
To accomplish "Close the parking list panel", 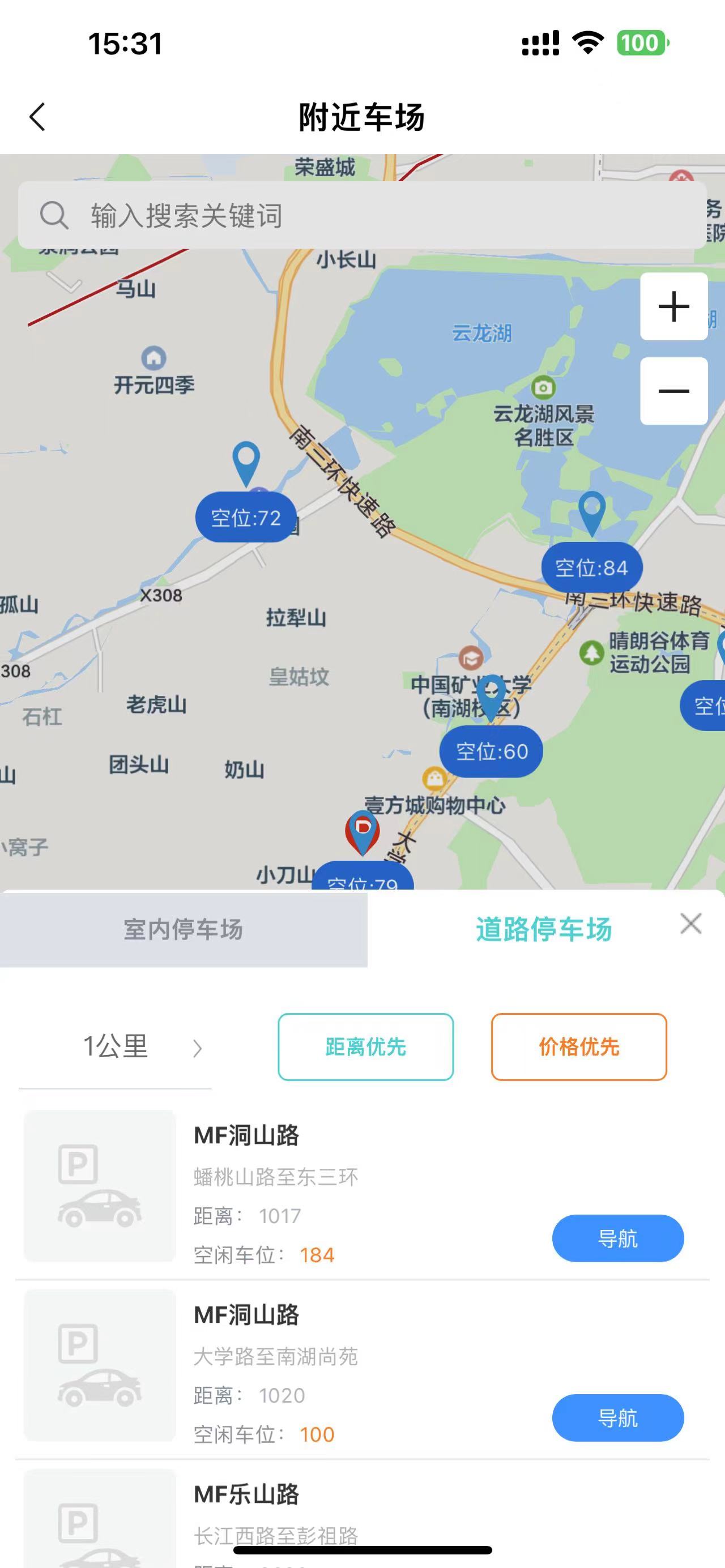I will pos(691,924).
